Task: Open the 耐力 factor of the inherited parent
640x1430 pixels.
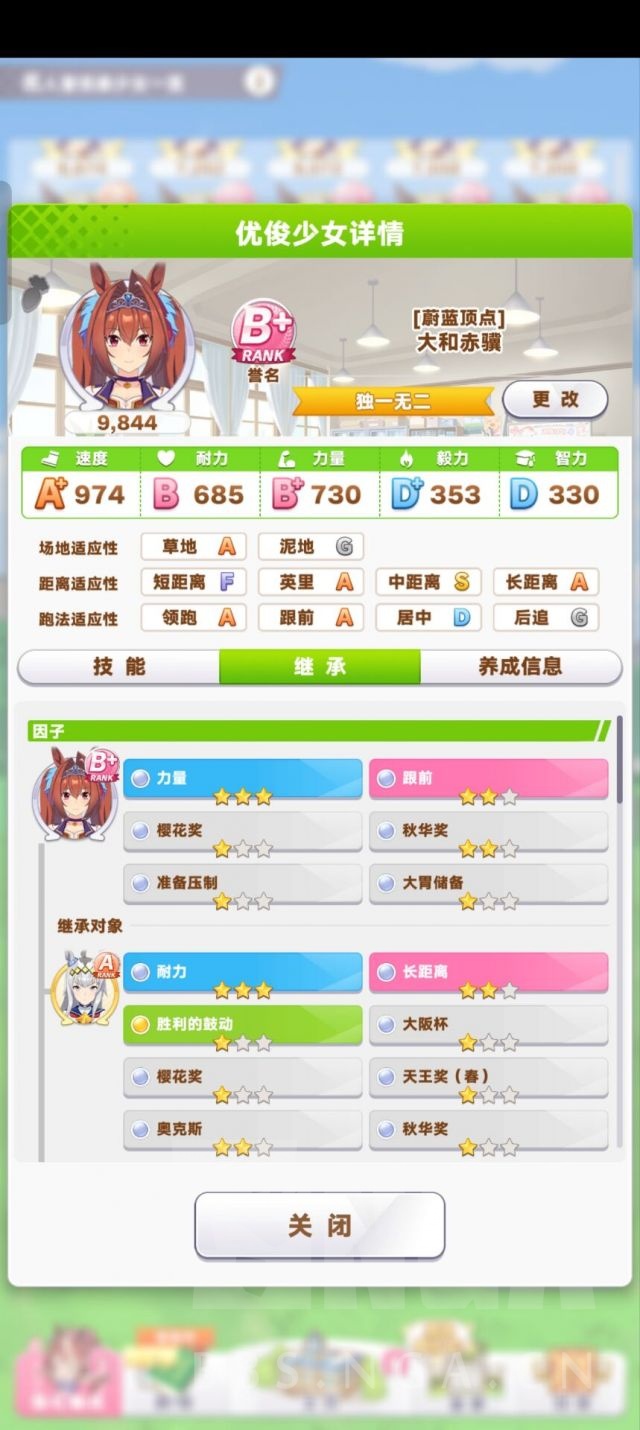Action: [x=243, y=973]
